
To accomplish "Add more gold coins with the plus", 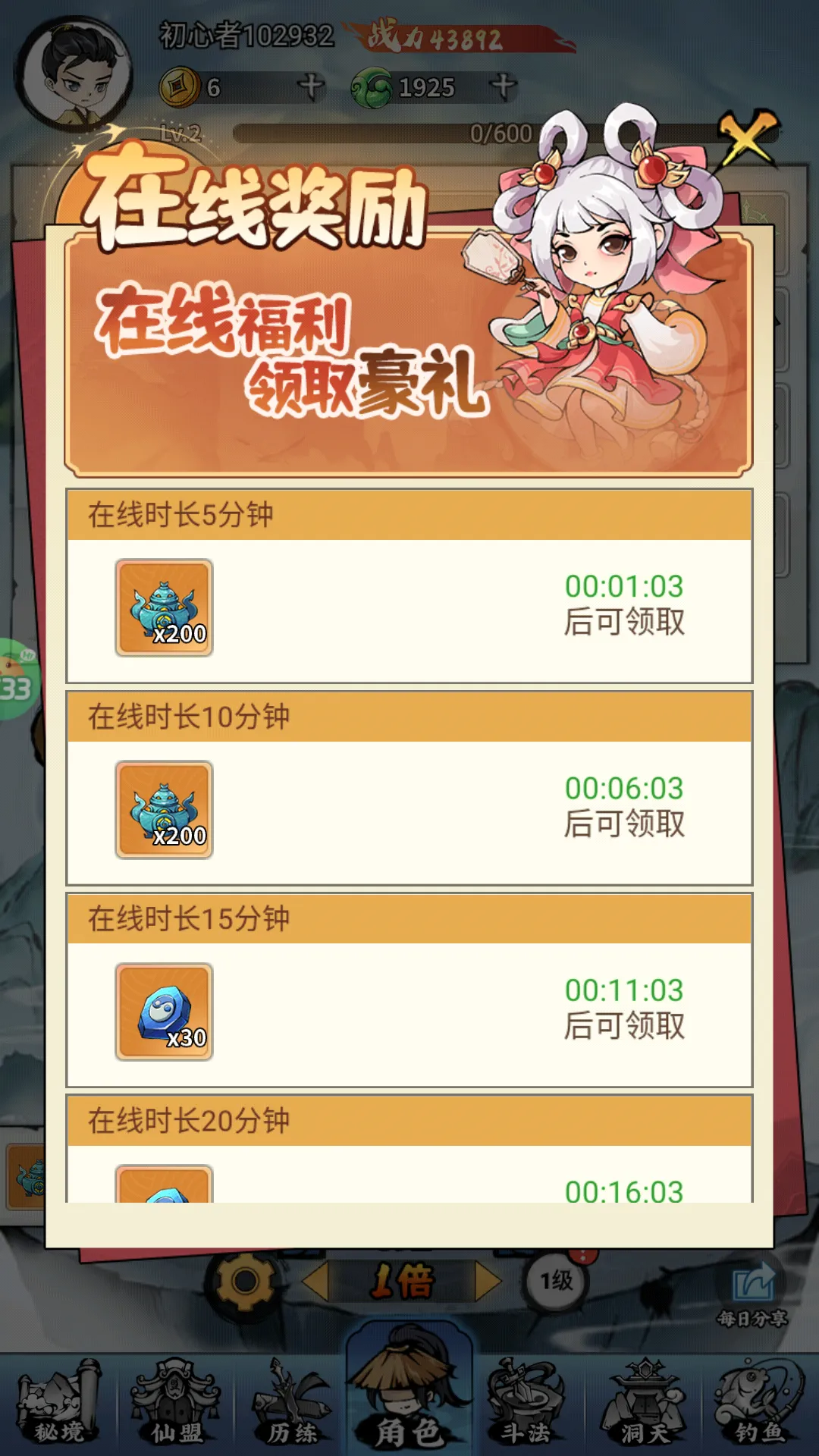I will tap(311, 86).
